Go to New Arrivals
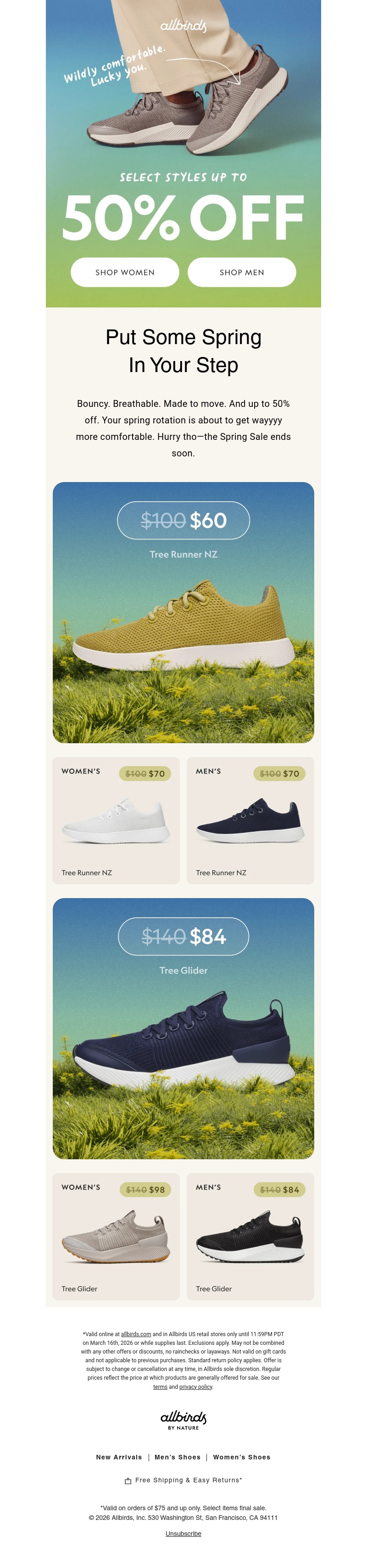The image size is (367, 1568). (x=119, y=1457)
